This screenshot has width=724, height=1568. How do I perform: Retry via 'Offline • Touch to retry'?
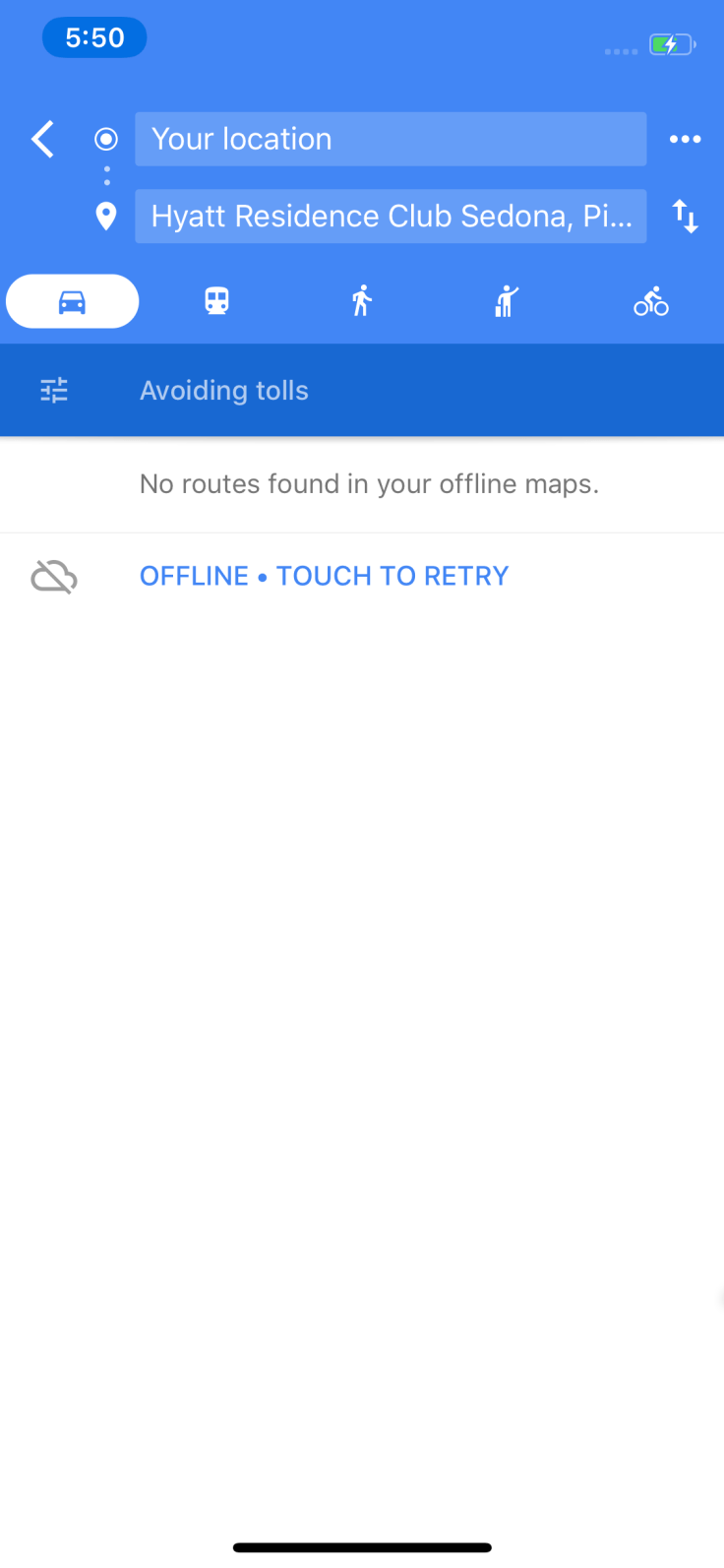(x=324, y=576)
